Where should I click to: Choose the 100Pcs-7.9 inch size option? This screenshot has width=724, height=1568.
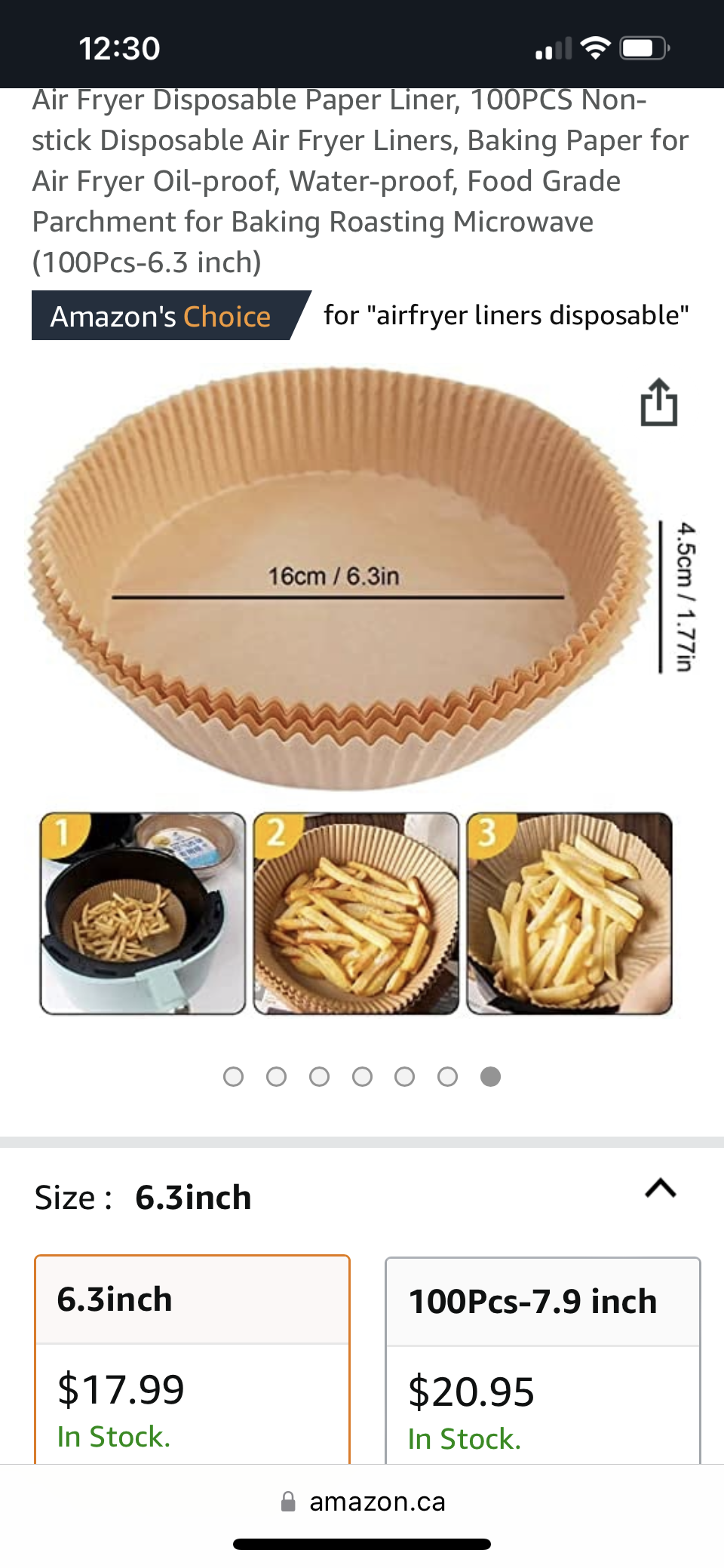(x=543, y=1361)
